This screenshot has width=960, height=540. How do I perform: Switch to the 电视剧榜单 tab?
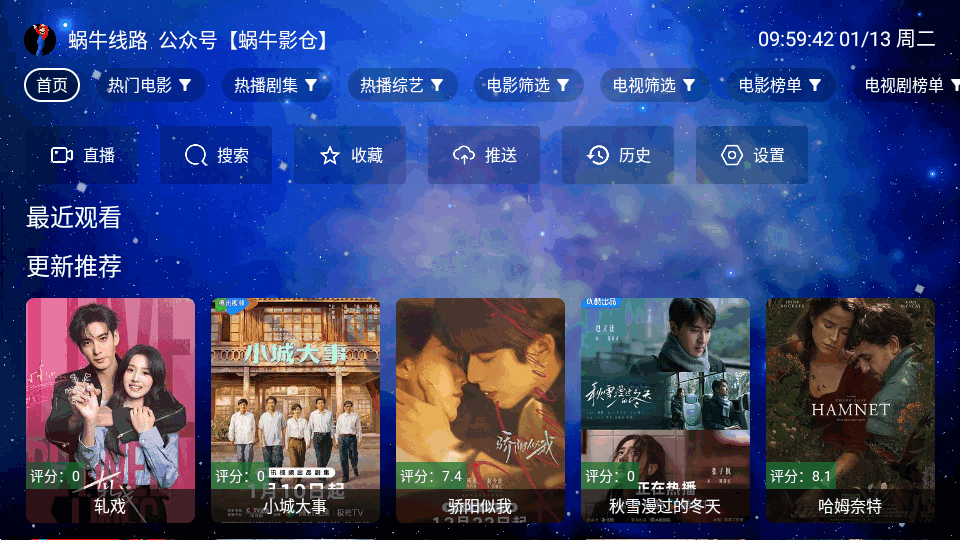click(908, 86)
